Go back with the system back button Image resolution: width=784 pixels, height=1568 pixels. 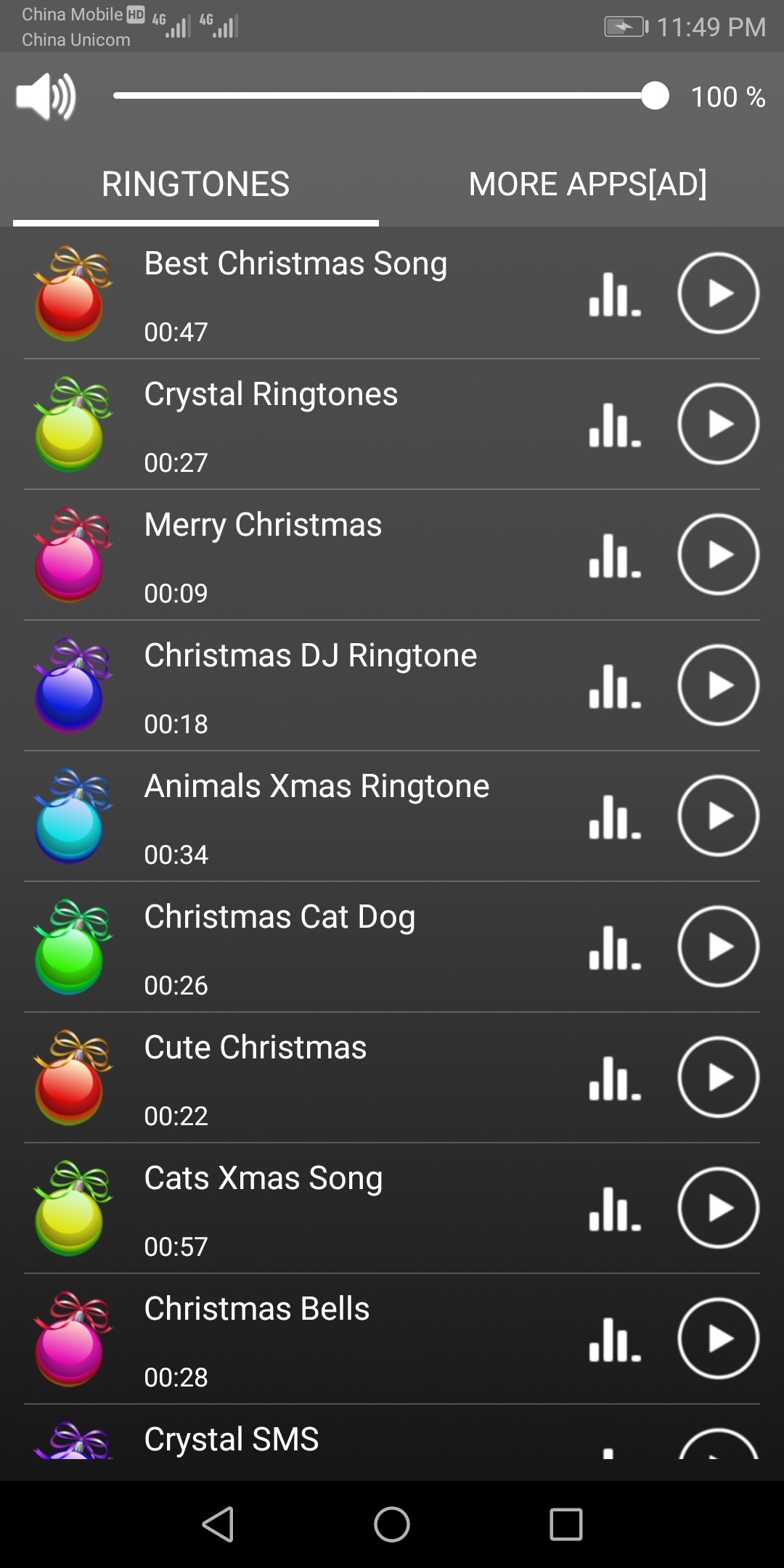point(218,1524)
